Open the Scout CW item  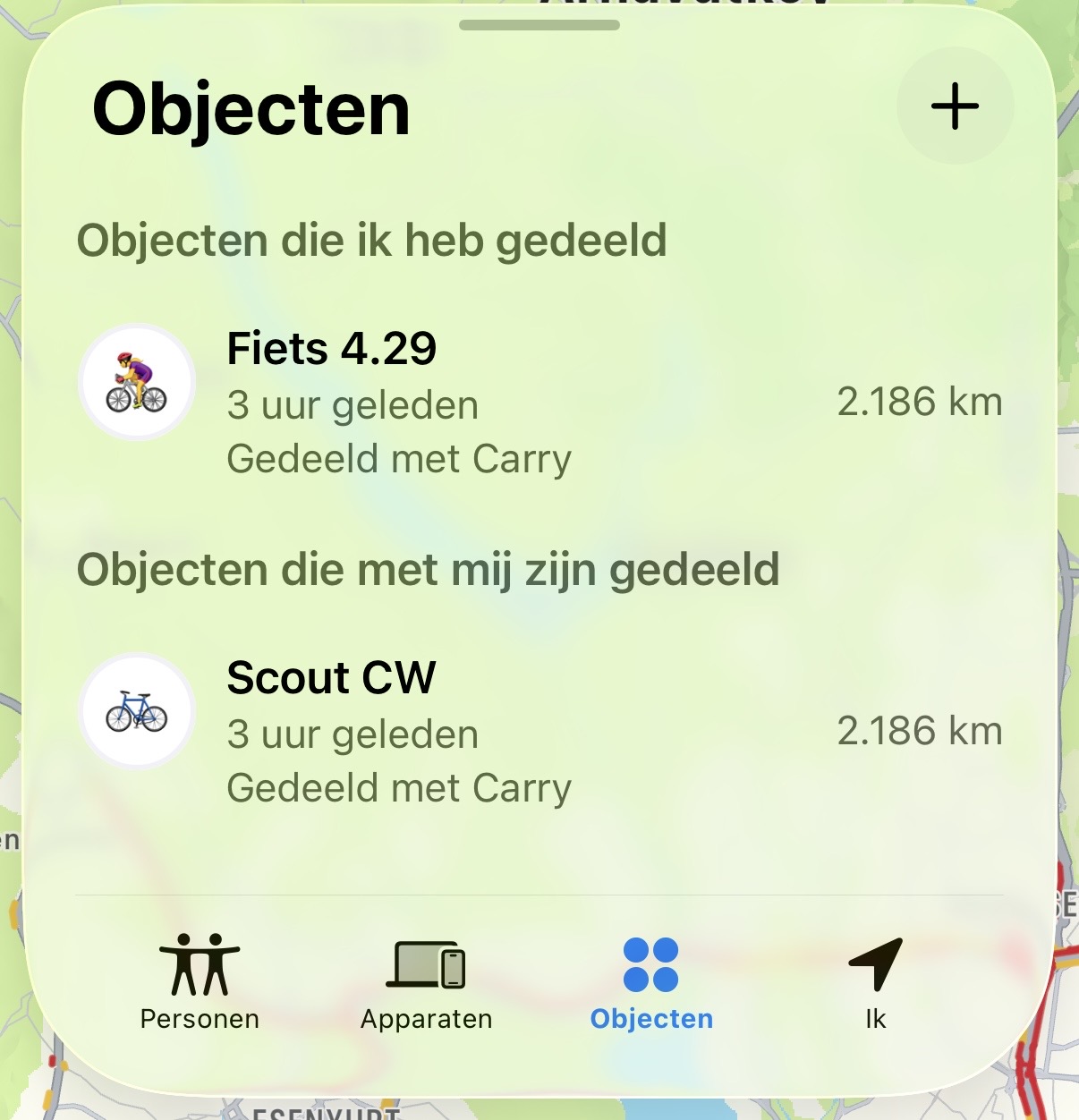point(537,732)
